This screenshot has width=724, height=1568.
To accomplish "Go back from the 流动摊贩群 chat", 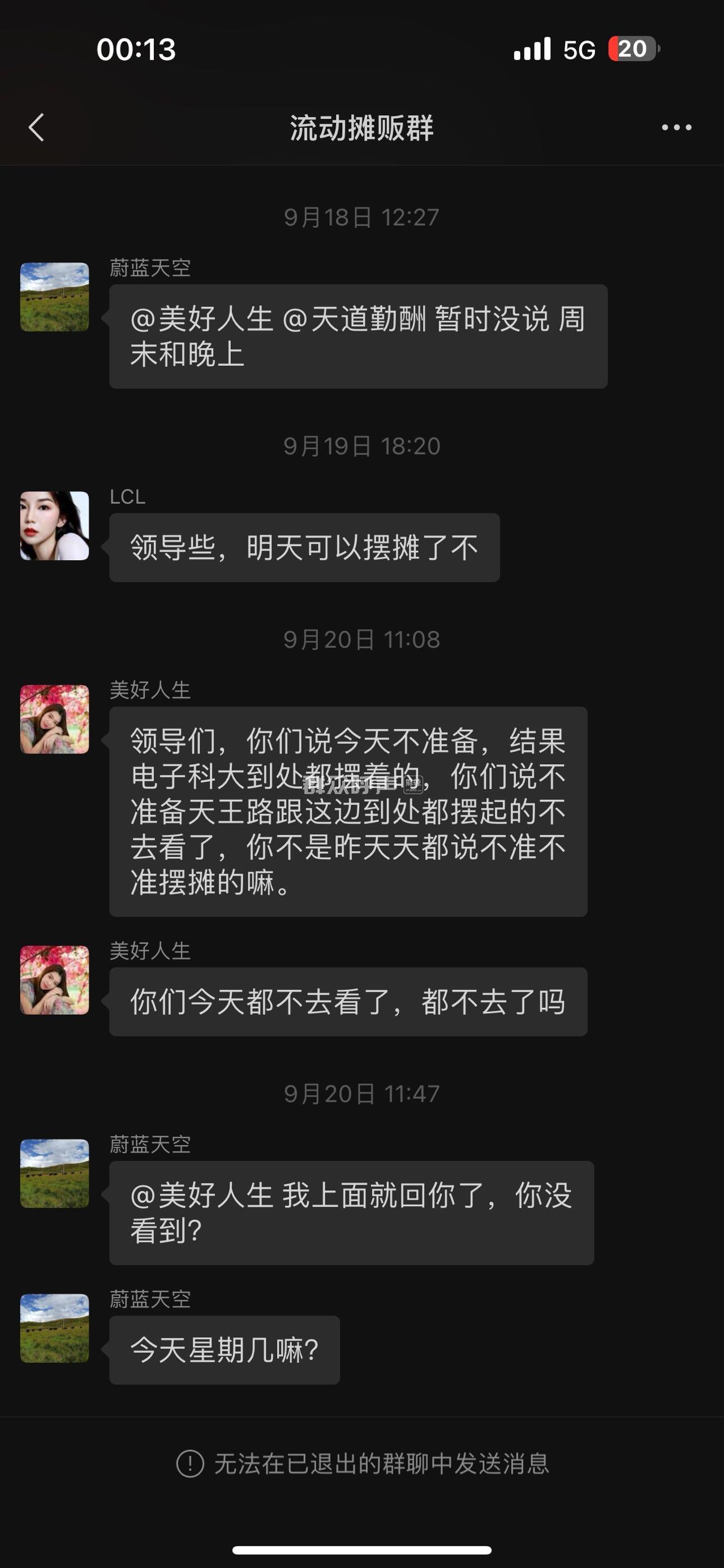I will pos(37,127).
